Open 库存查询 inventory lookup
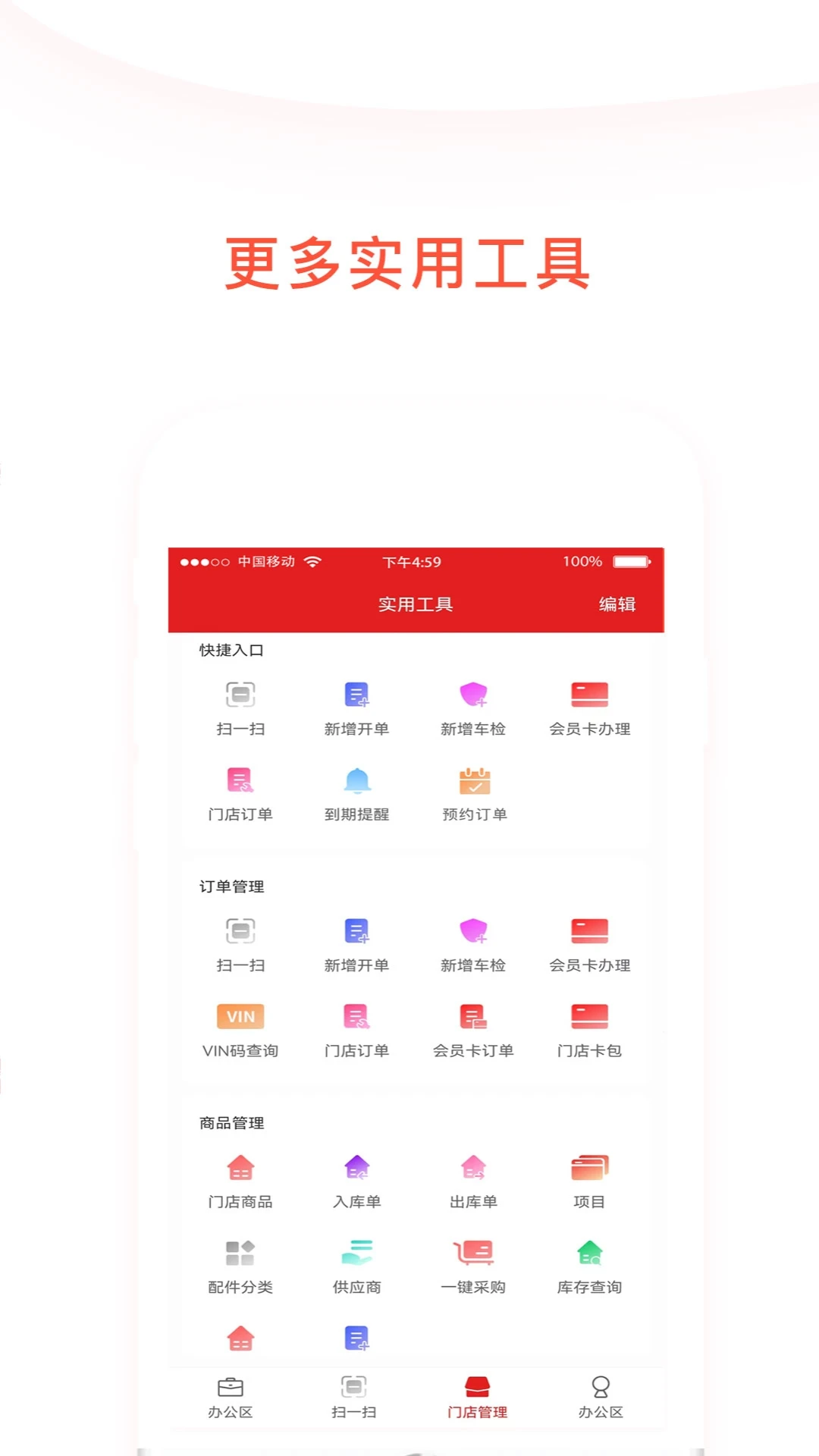The width and height of the screenshot is (819, 1456). click(590, 1264)
